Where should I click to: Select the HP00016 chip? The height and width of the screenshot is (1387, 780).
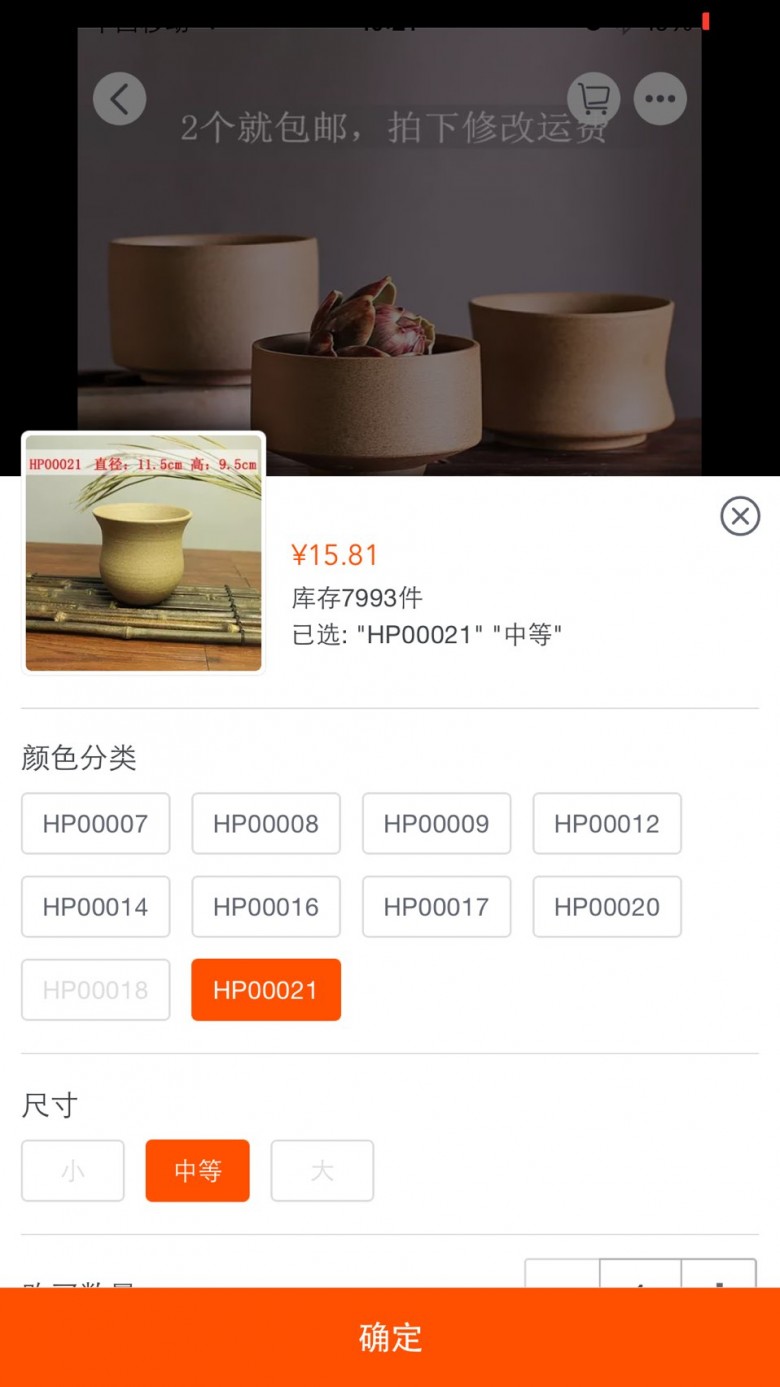tap(266, 906)
